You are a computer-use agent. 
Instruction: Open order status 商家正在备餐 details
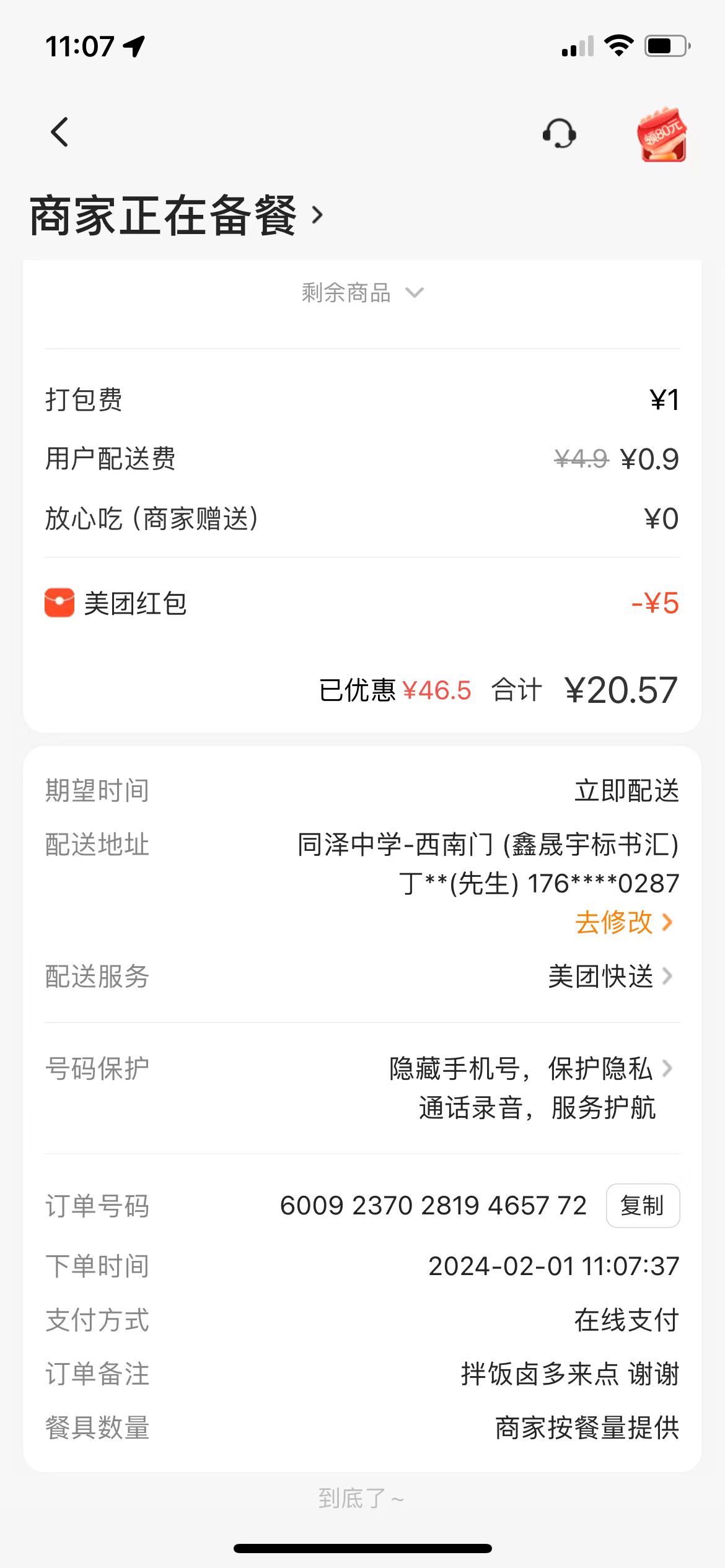tap(177, 216)
